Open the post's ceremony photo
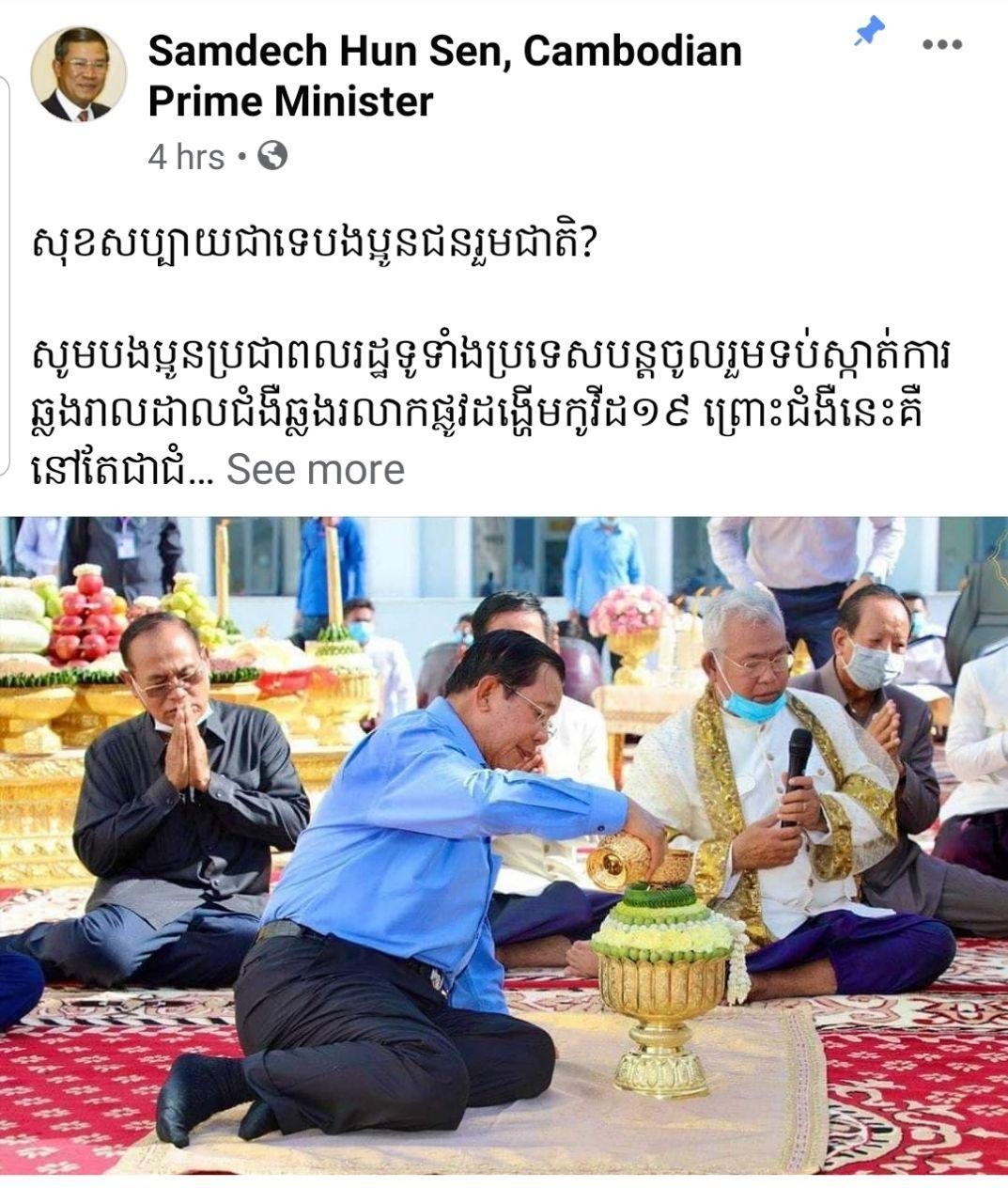Screen dimensions: 1008x1203 point(504,844)
